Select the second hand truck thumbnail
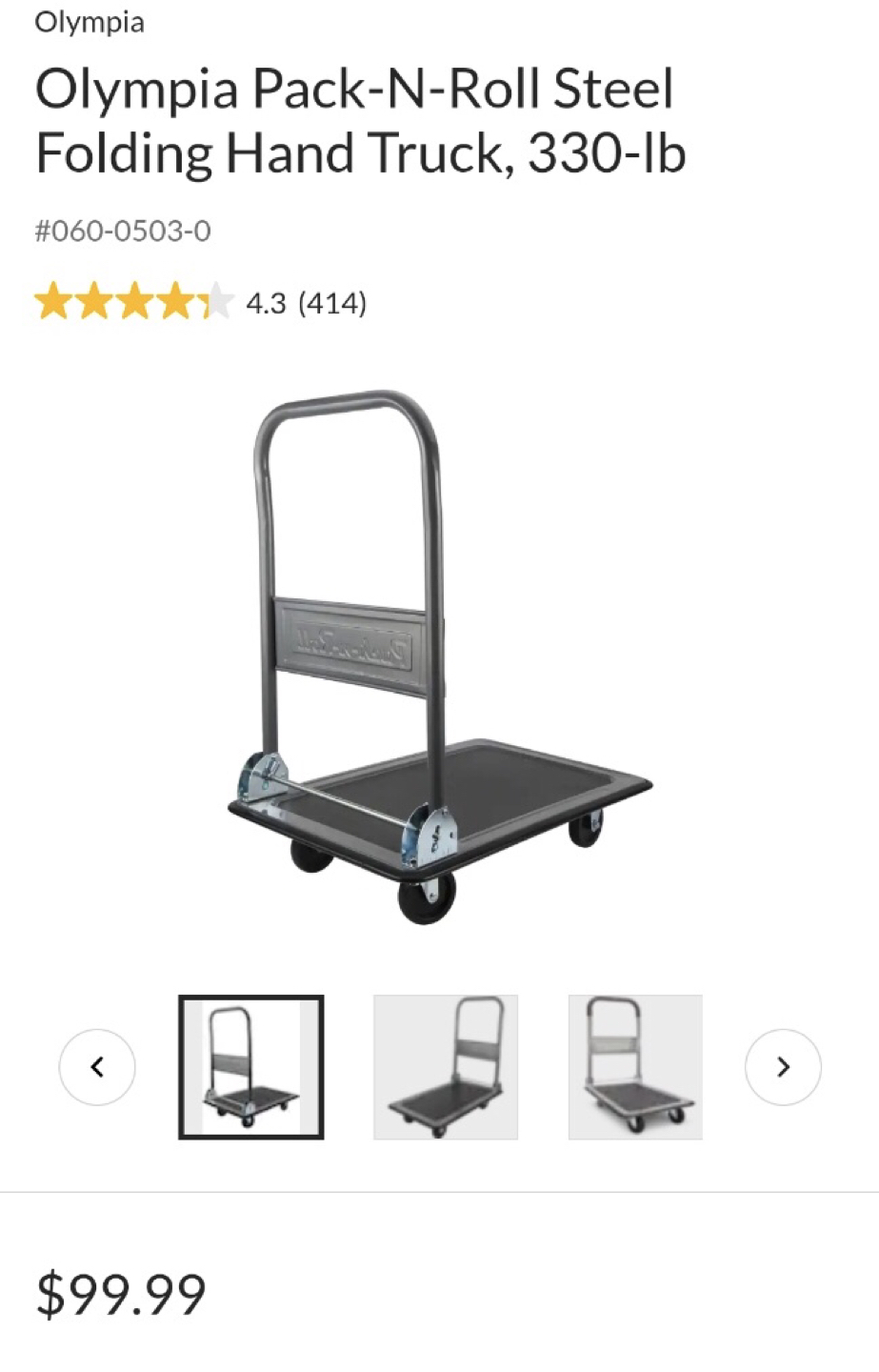 pyautogui.click(x=446, y=1067)
